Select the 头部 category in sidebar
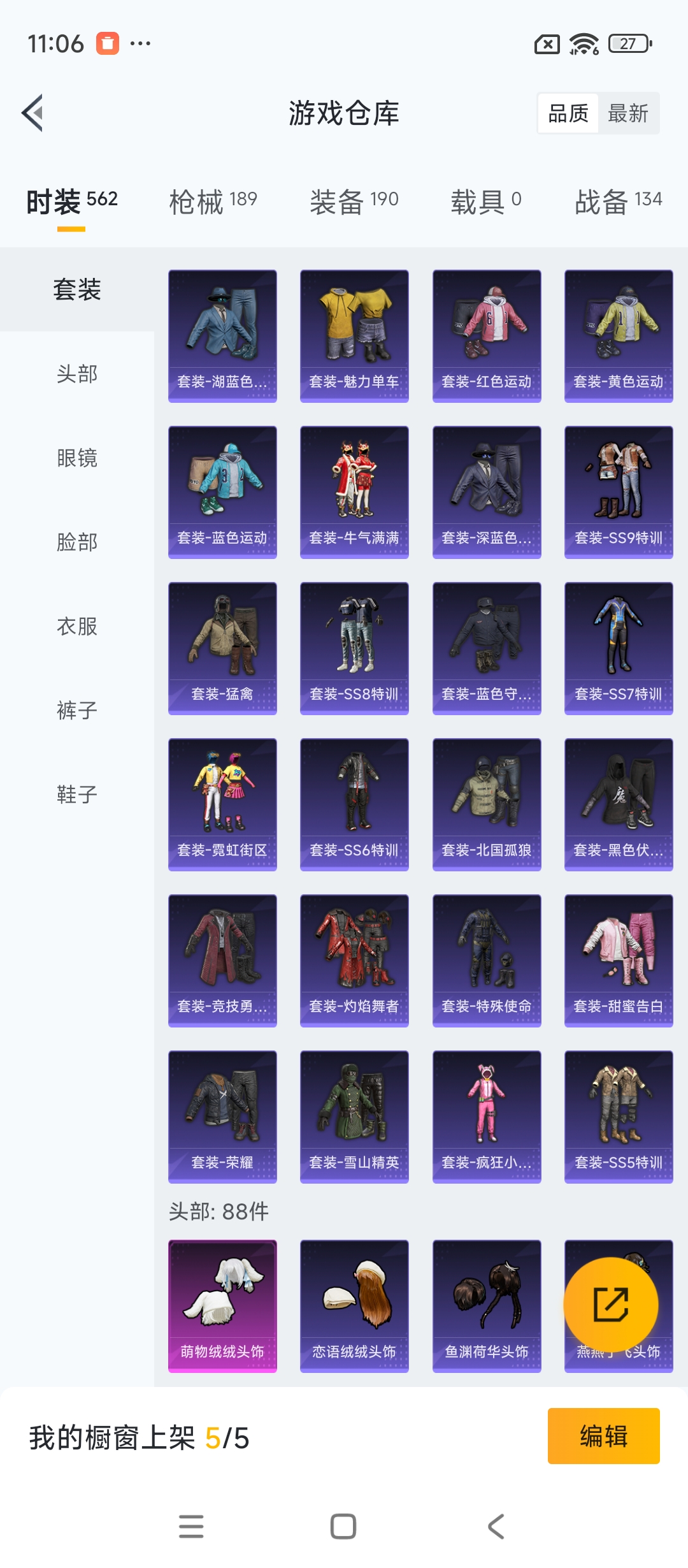688x1568 pixels. 77,374
